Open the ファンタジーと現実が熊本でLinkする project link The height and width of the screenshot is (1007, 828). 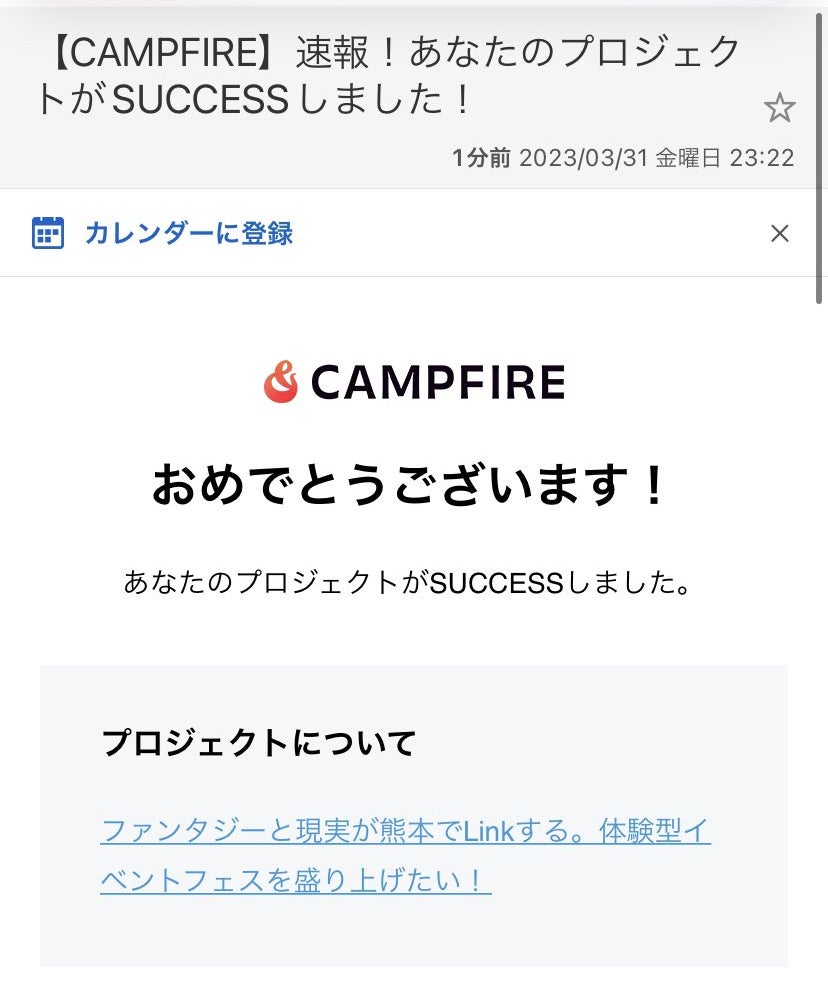coord(405,832)
